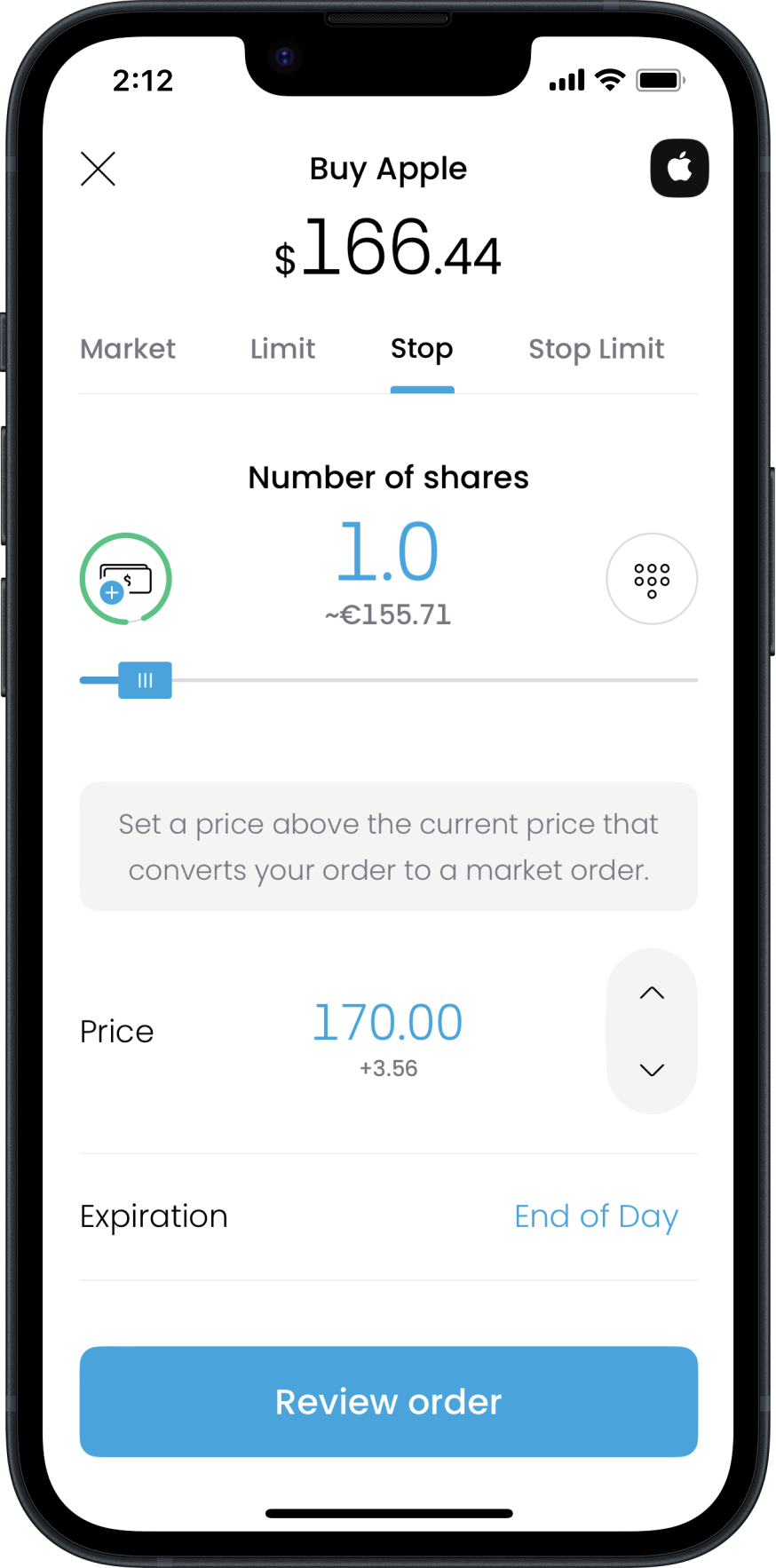Close the Buy Apple order screen

(x=98, y=169)
